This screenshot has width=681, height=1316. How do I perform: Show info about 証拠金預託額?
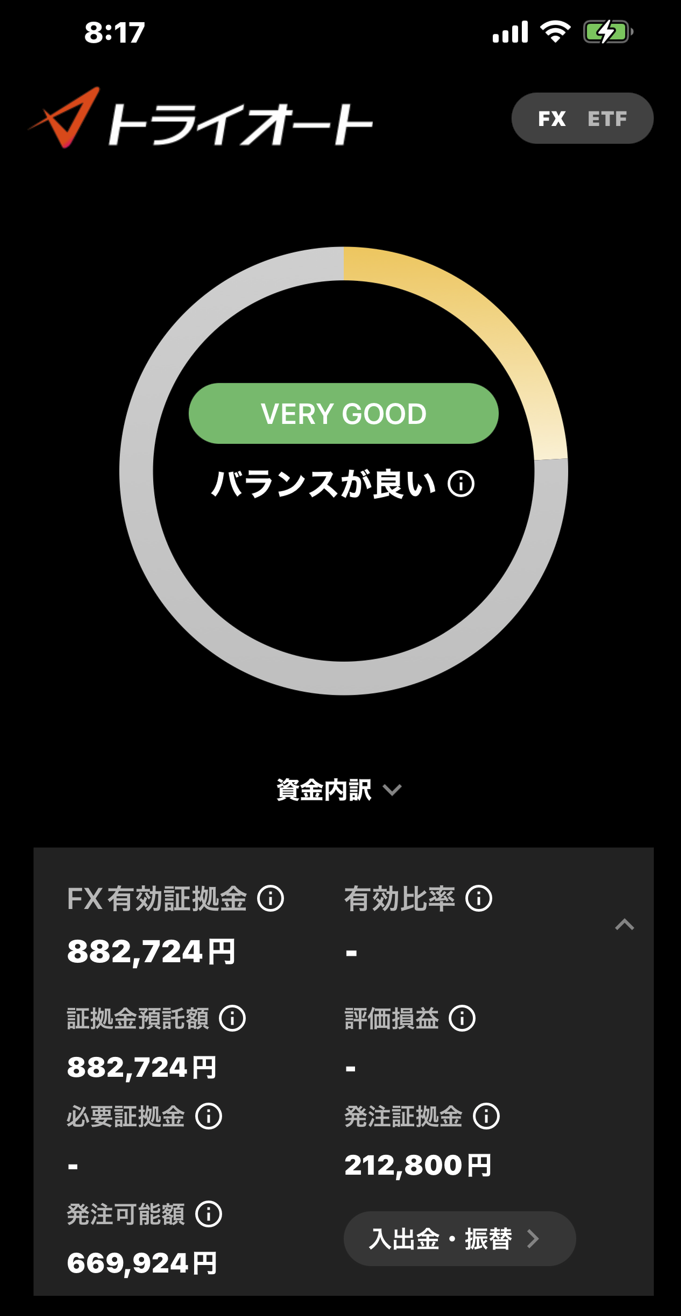tap(232, 1019)
